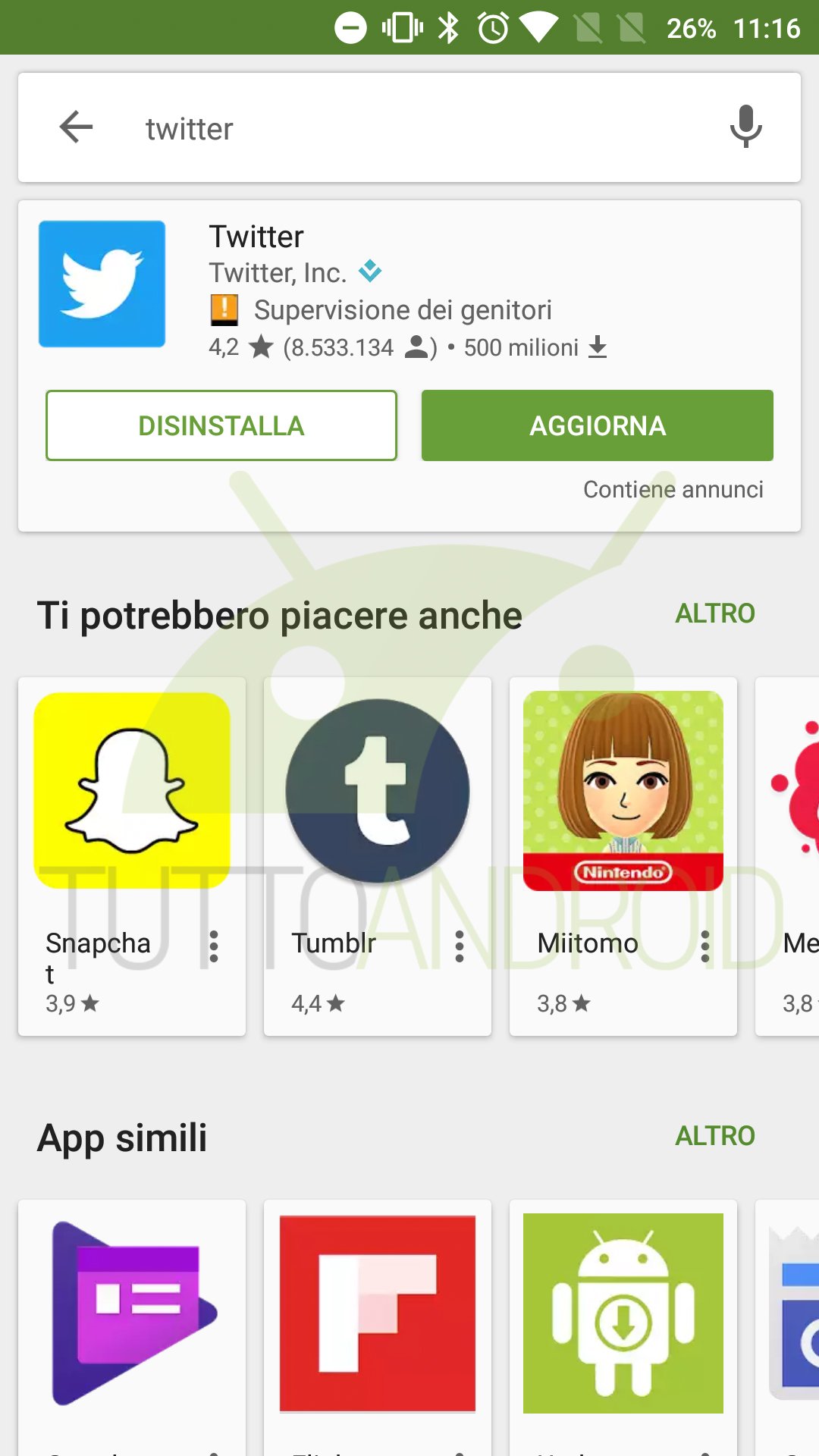Image resolution: width=819 pixels, height=1456 pixels.
Task: Start voice search with the microphone
Action: coord(745,127)
